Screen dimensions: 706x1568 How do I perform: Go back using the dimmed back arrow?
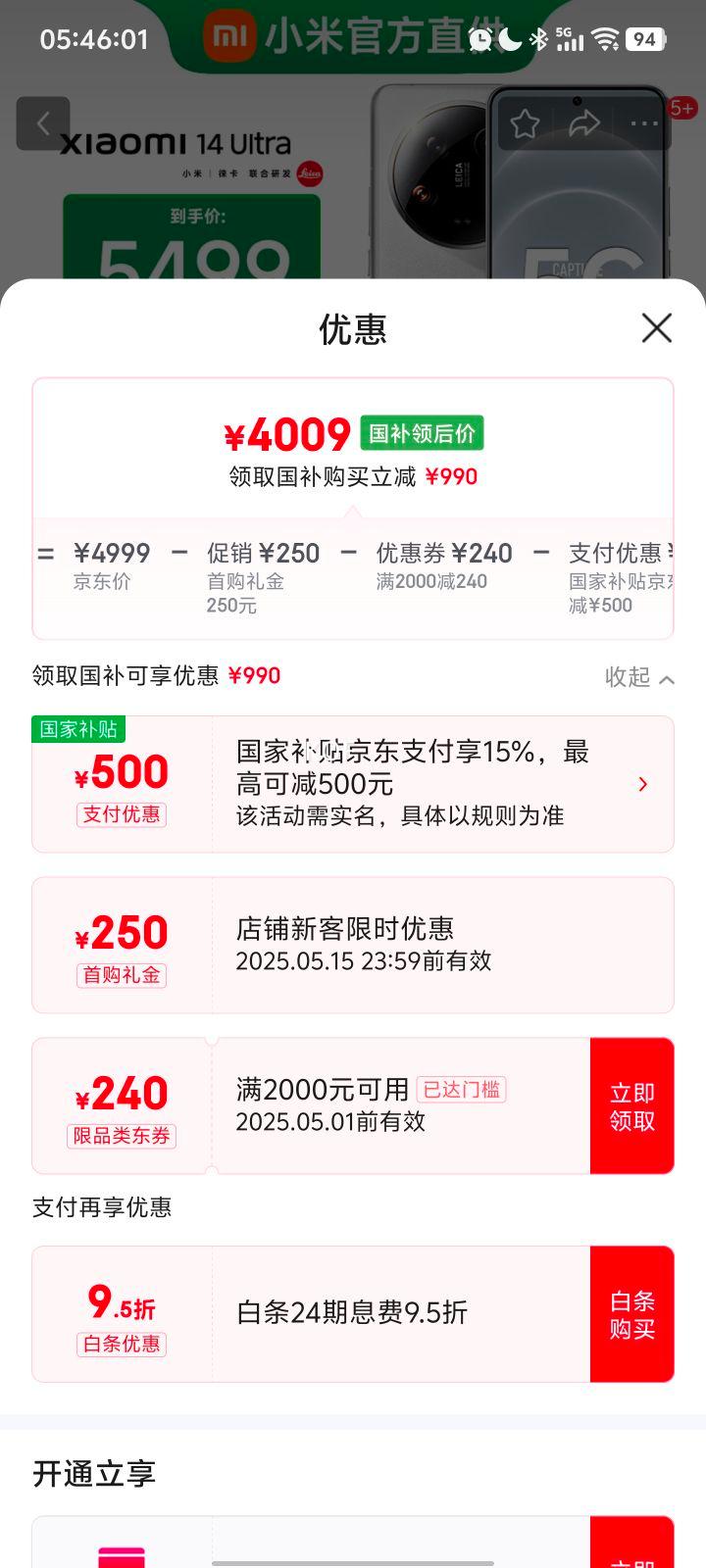[43, 123]
